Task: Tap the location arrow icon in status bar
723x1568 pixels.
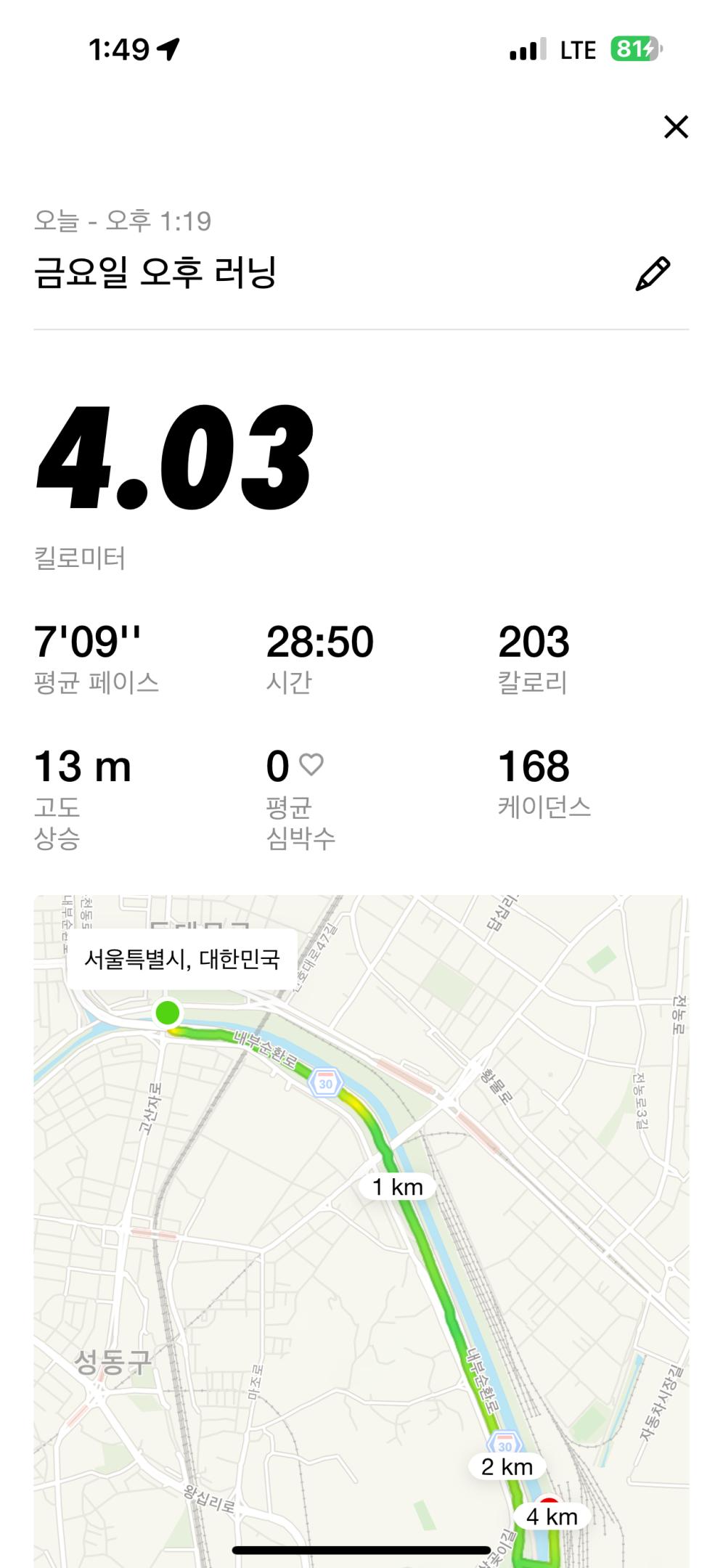Action: [x=168, y=46]
